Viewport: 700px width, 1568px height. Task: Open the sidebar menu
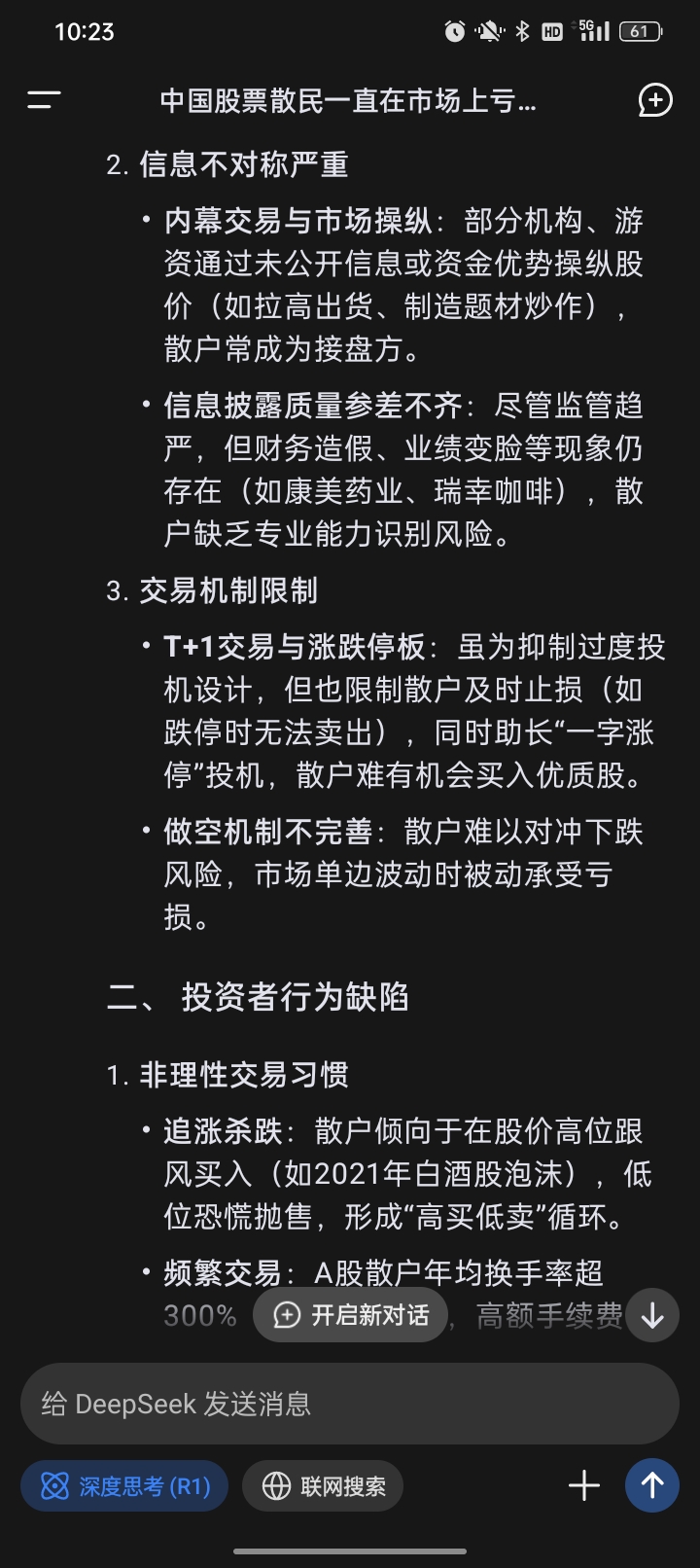tap(43, 99)
